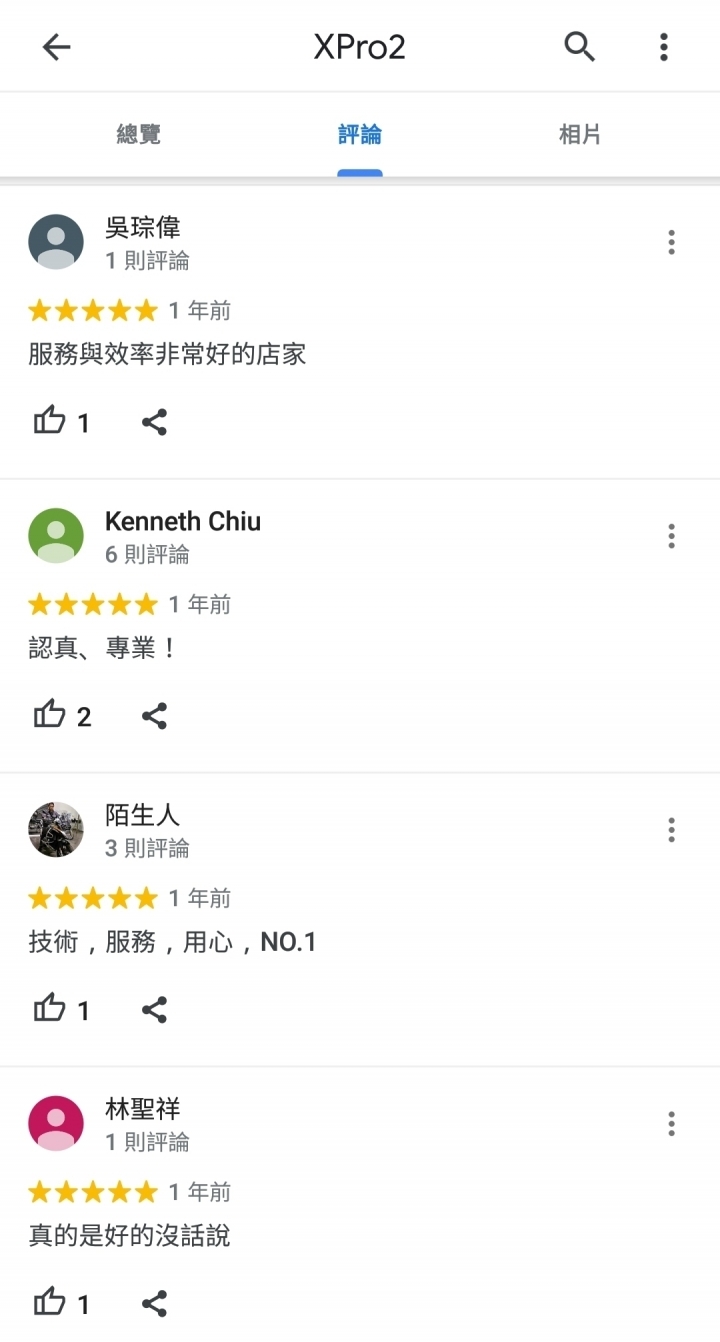Share Kenneth Chiu's review

click(x=154, y=716)
